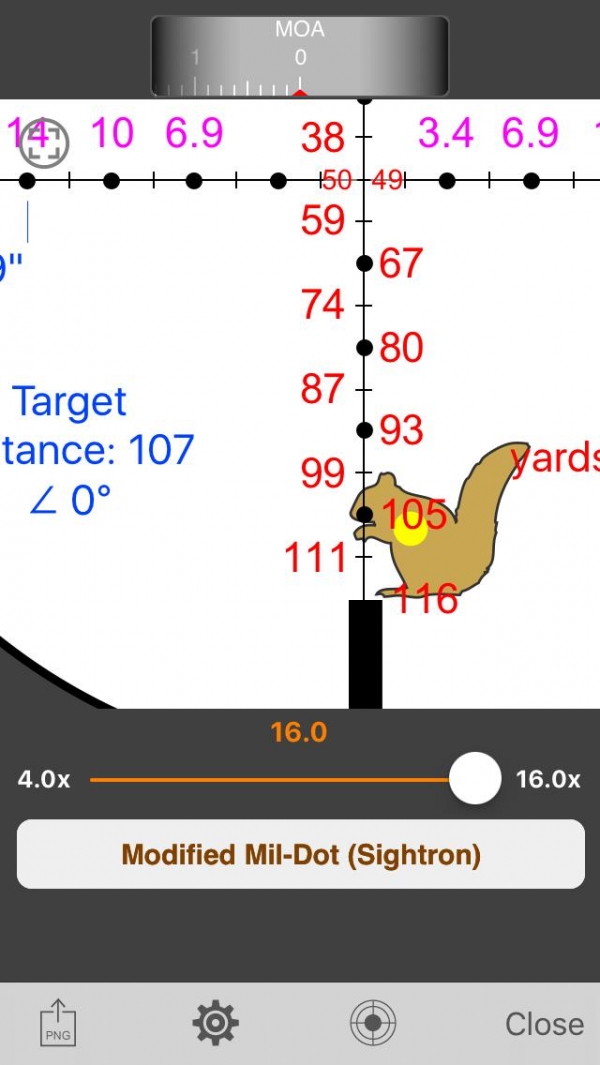Close the reticle view

[x=544, y=1024]
